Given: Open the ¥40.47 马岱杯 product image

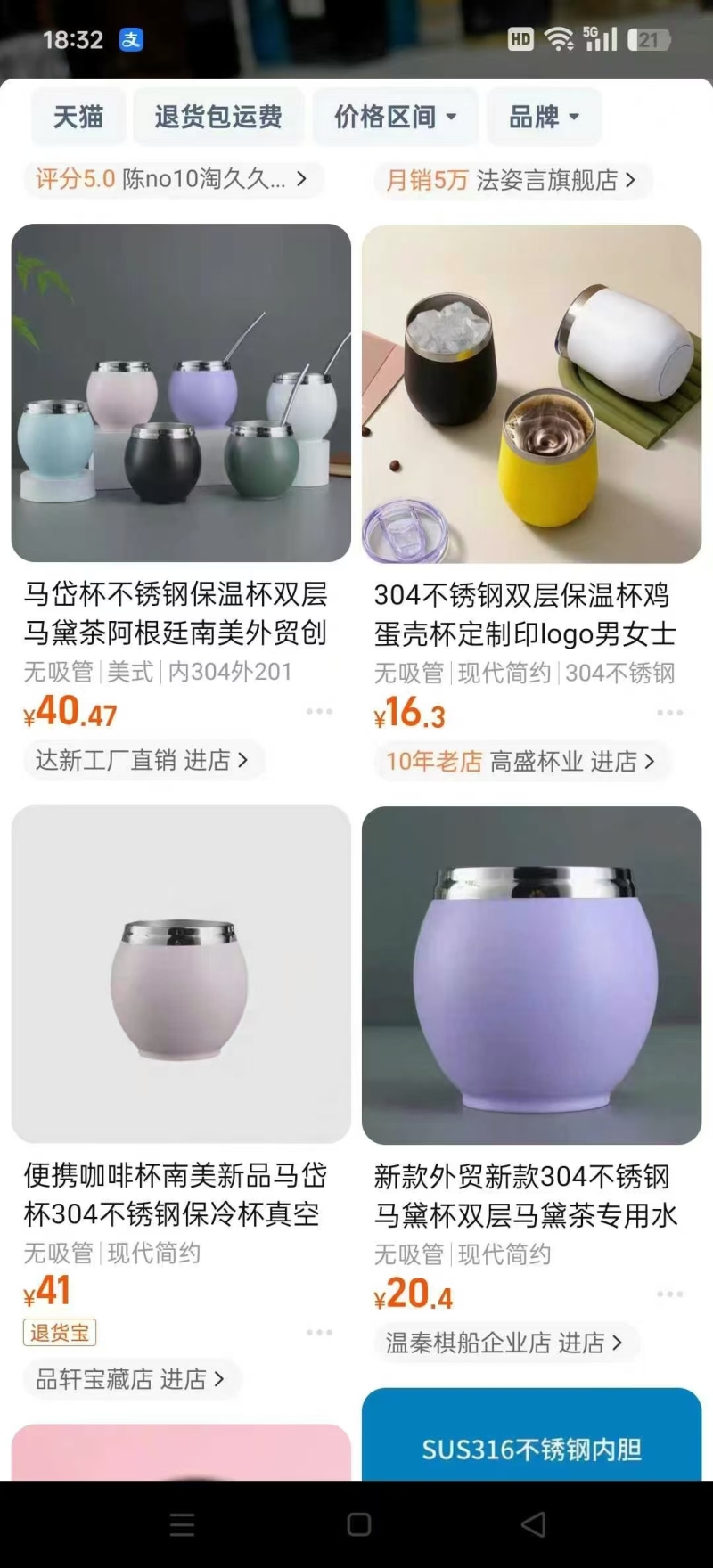Looking at the screenshot, I should (181, 393).
